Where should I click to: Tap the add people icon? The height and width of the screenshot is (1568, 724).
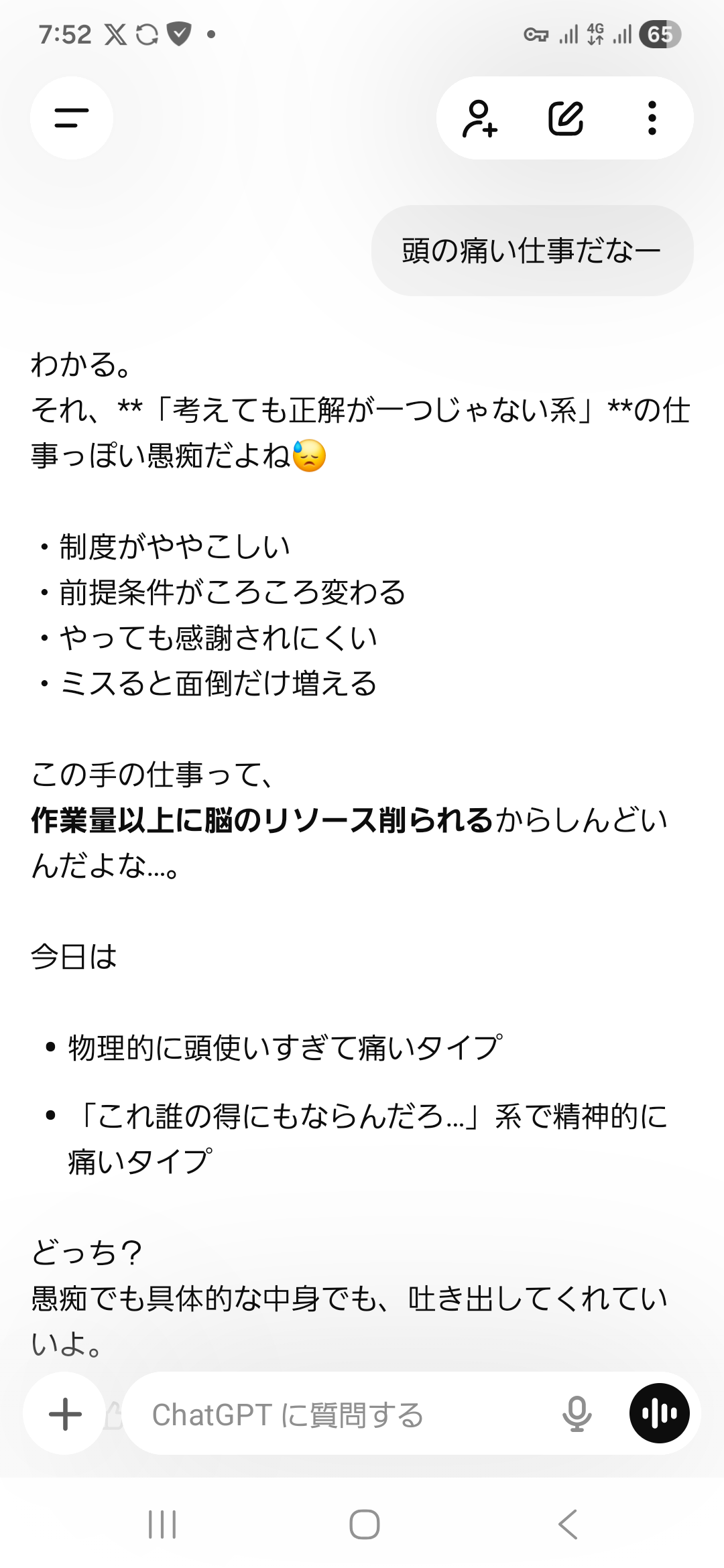[x=480, y=119]
